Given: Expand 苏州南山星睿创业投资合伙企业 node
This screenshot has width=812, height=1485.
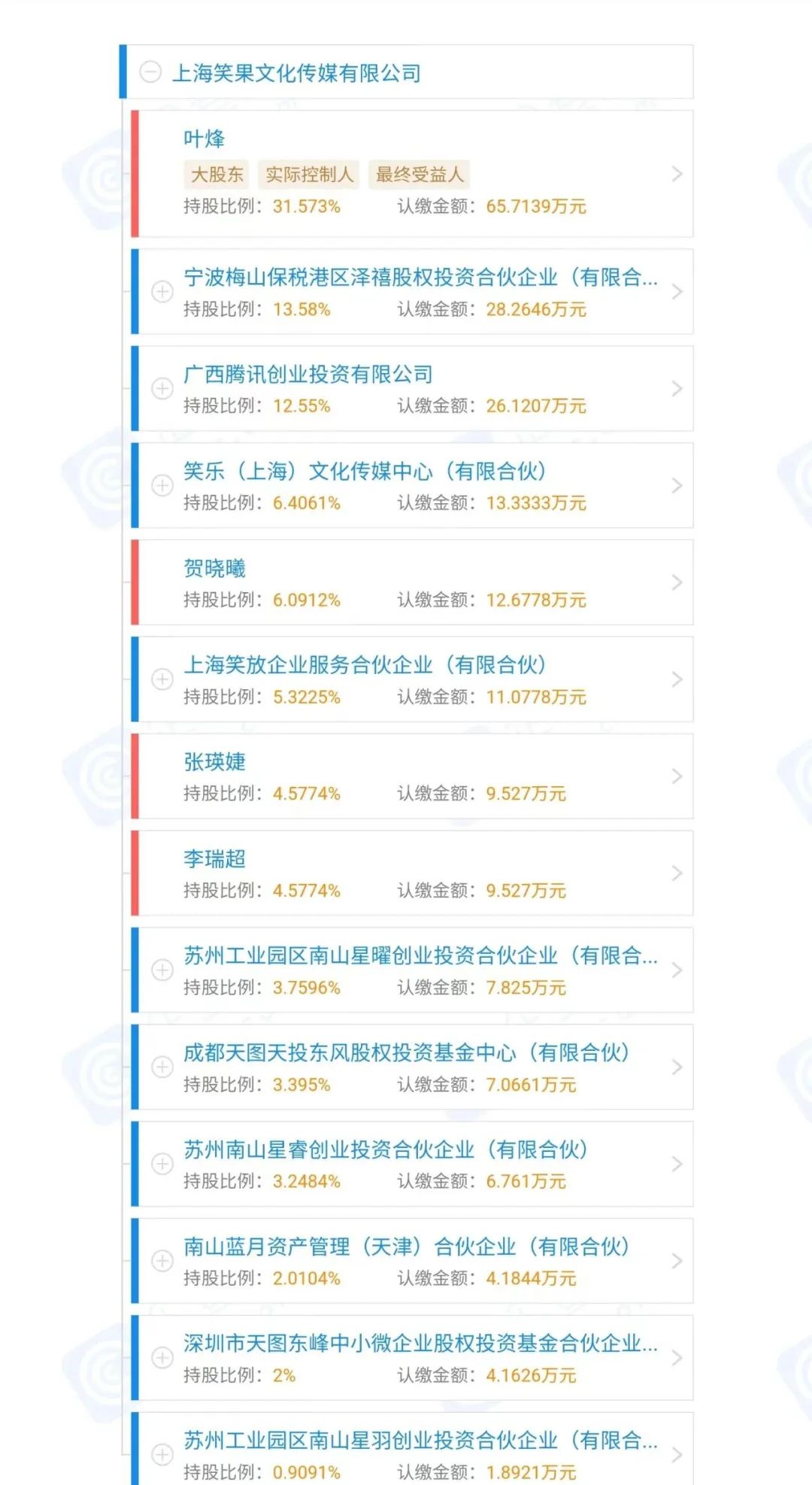Looking at the screenshot, I should click(162, 1164).
